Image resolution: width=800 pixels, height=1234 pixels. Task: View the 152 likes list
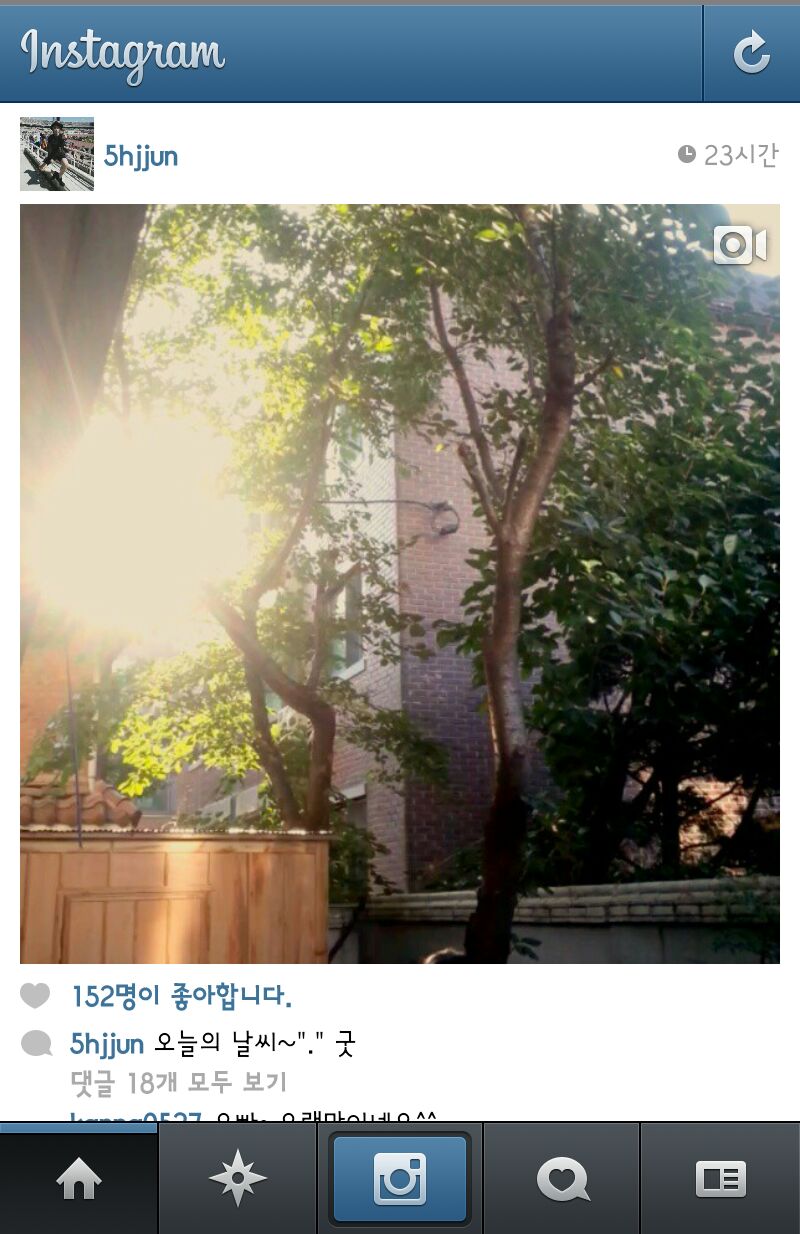pyautogui.click(x=182, y=997)
